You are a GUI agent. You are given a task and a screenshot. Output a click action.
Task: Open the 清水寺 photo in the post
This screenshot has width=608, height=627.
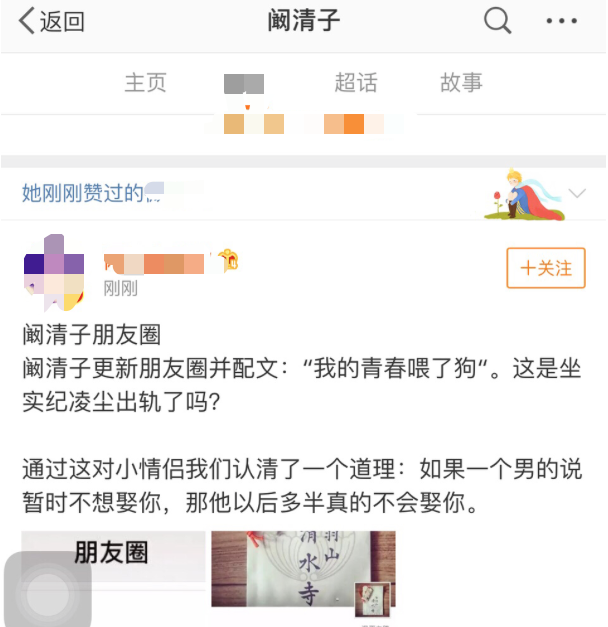click(303, 570)
